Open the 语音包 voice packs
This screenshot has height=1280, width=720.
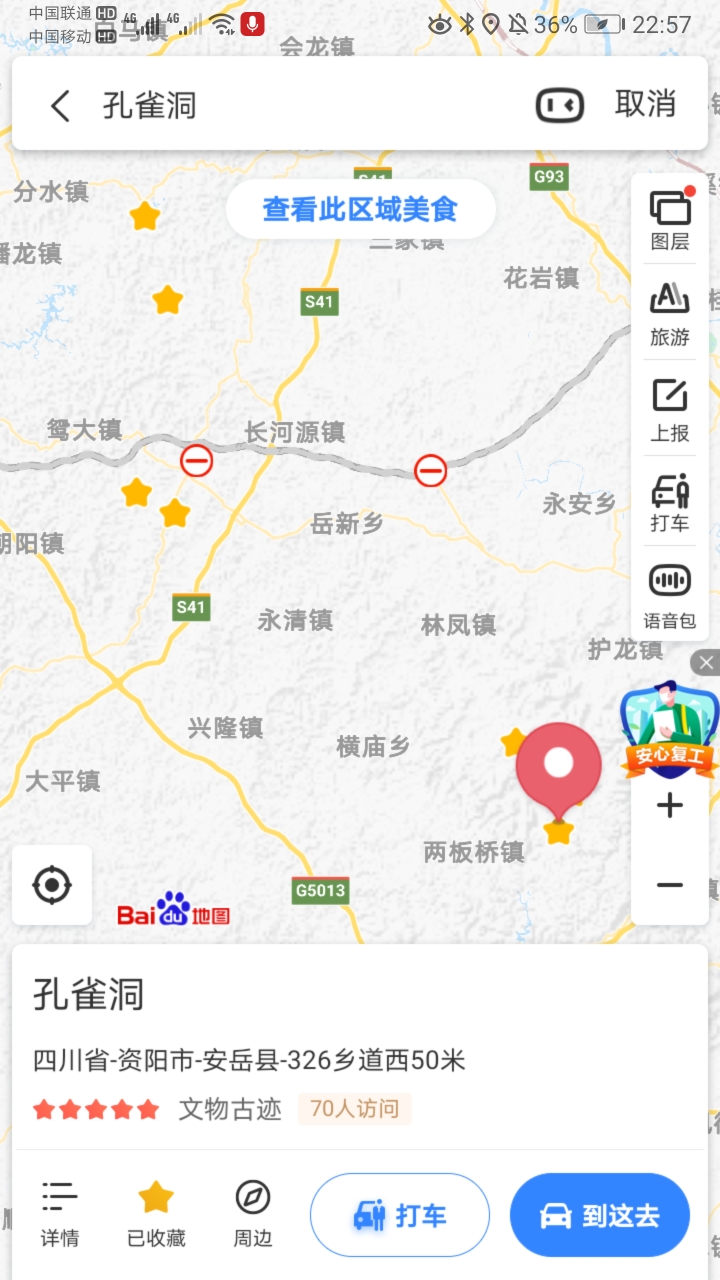(670, 597)
